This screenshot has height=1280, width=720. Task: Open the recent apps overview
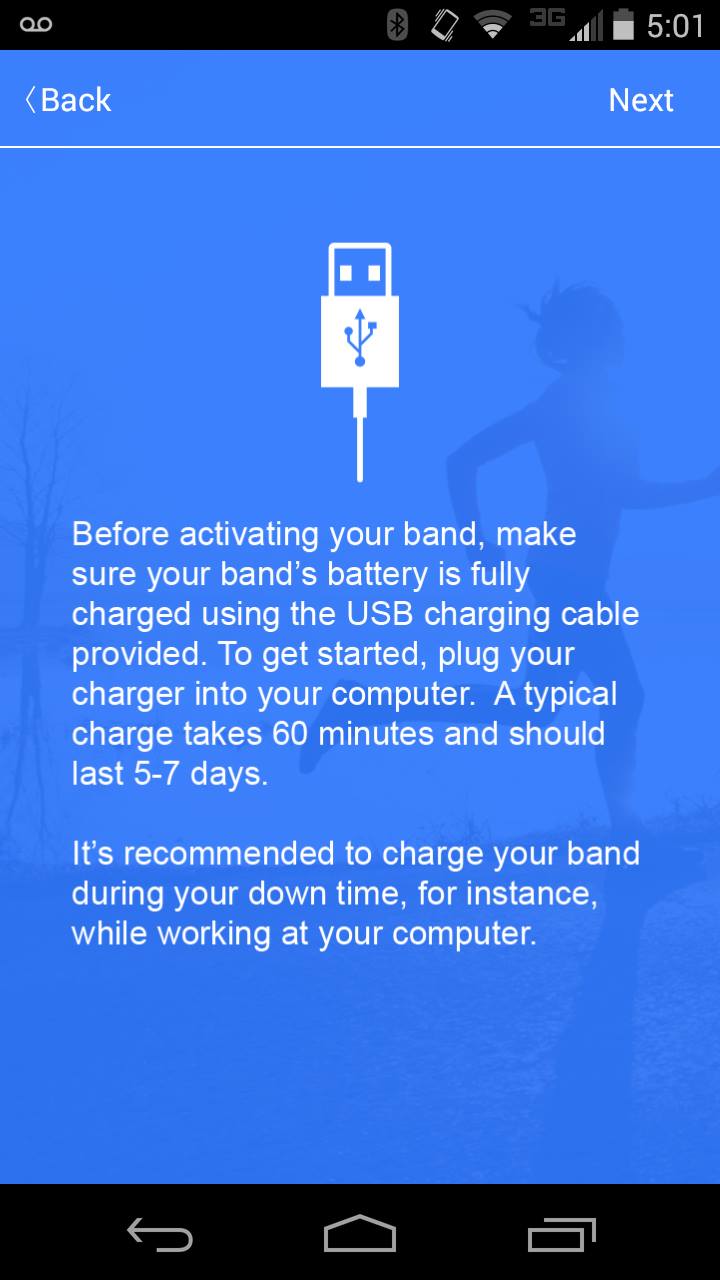click(x=561, y=1234)
